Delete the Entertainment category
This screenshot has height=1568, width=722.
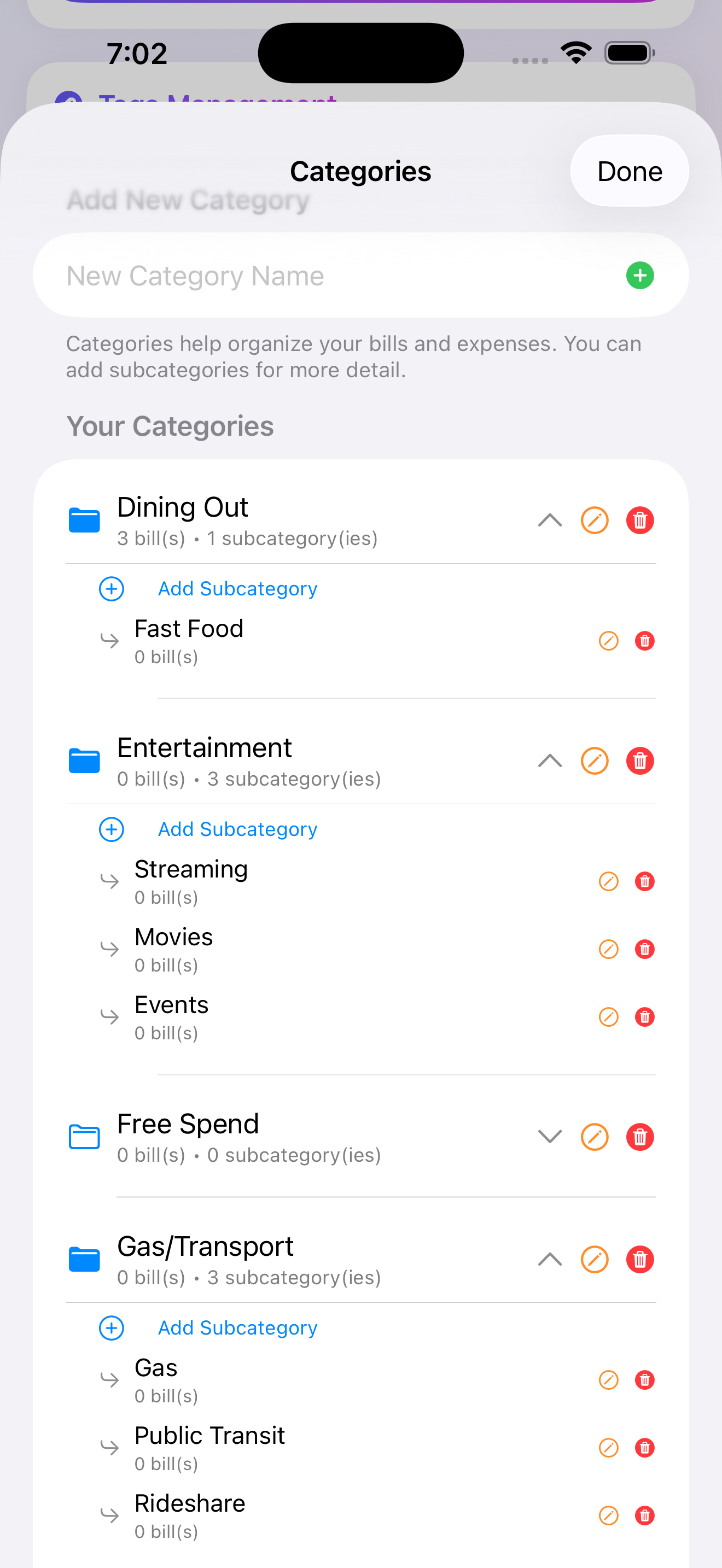(x=640, y=760)
